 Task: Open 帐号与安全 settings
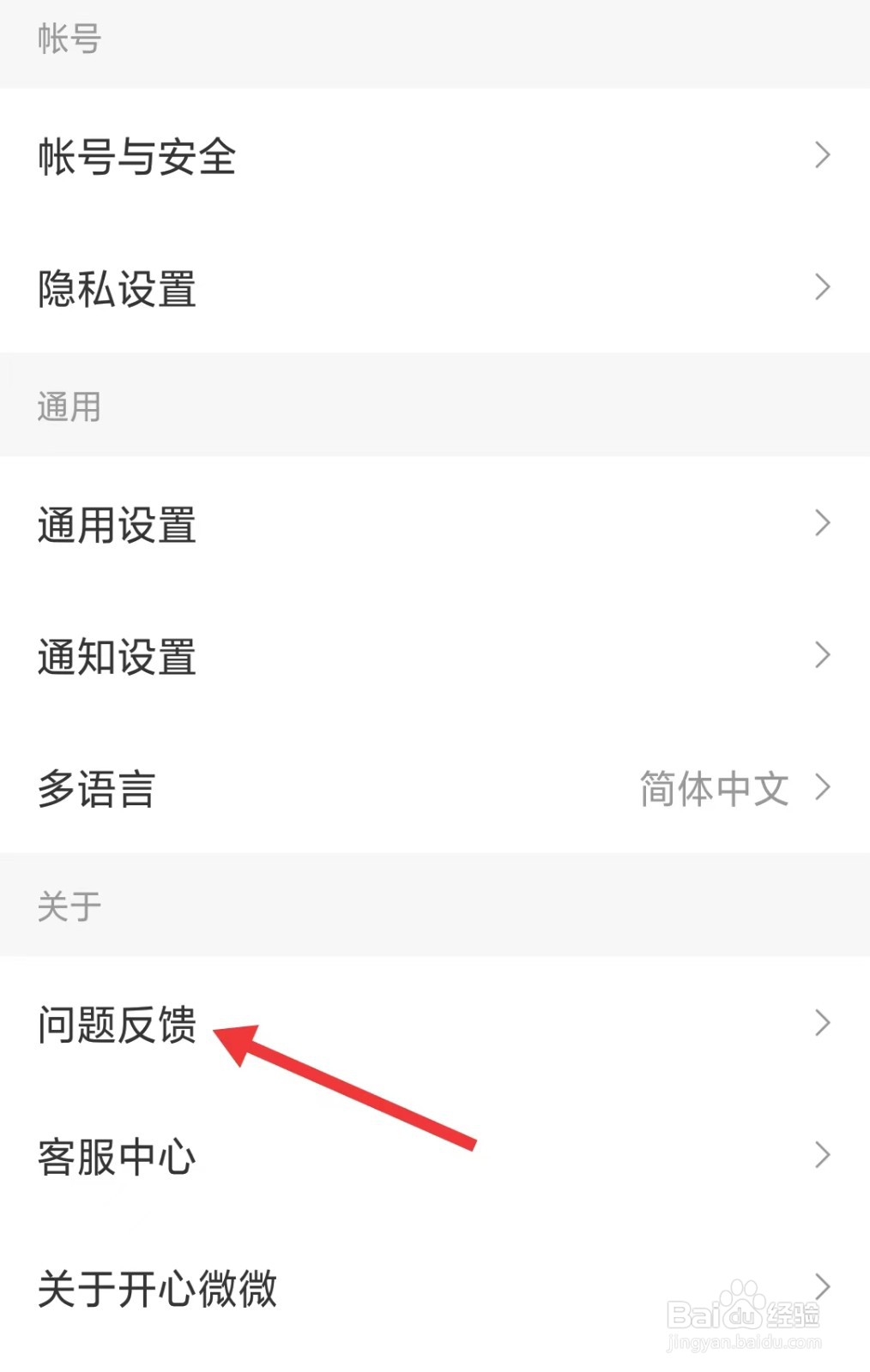pyautogui.click(x=137, y=157)
